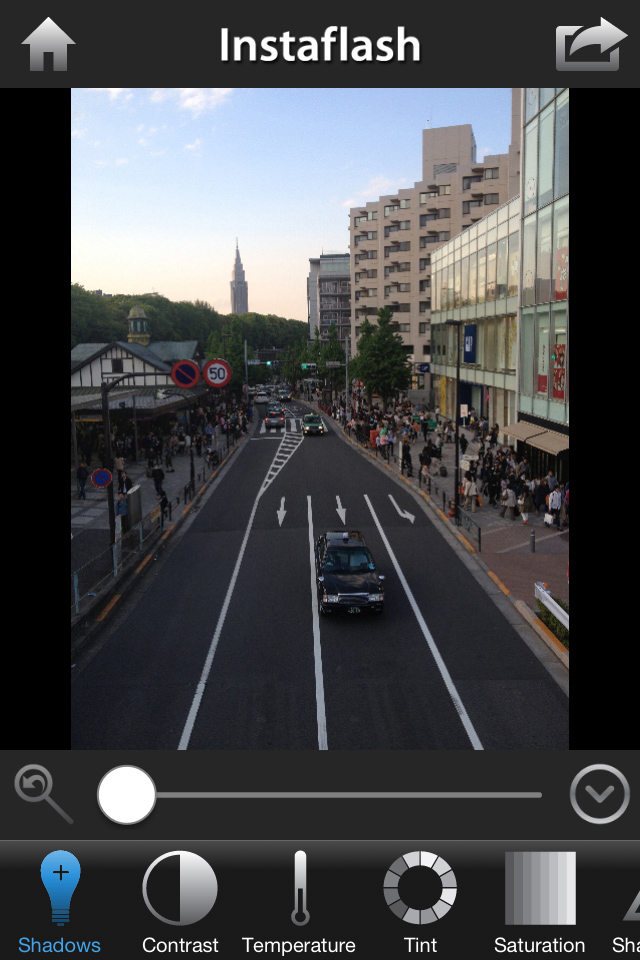
Task: Open the Temperature adjustment
Action: [299, 900]
